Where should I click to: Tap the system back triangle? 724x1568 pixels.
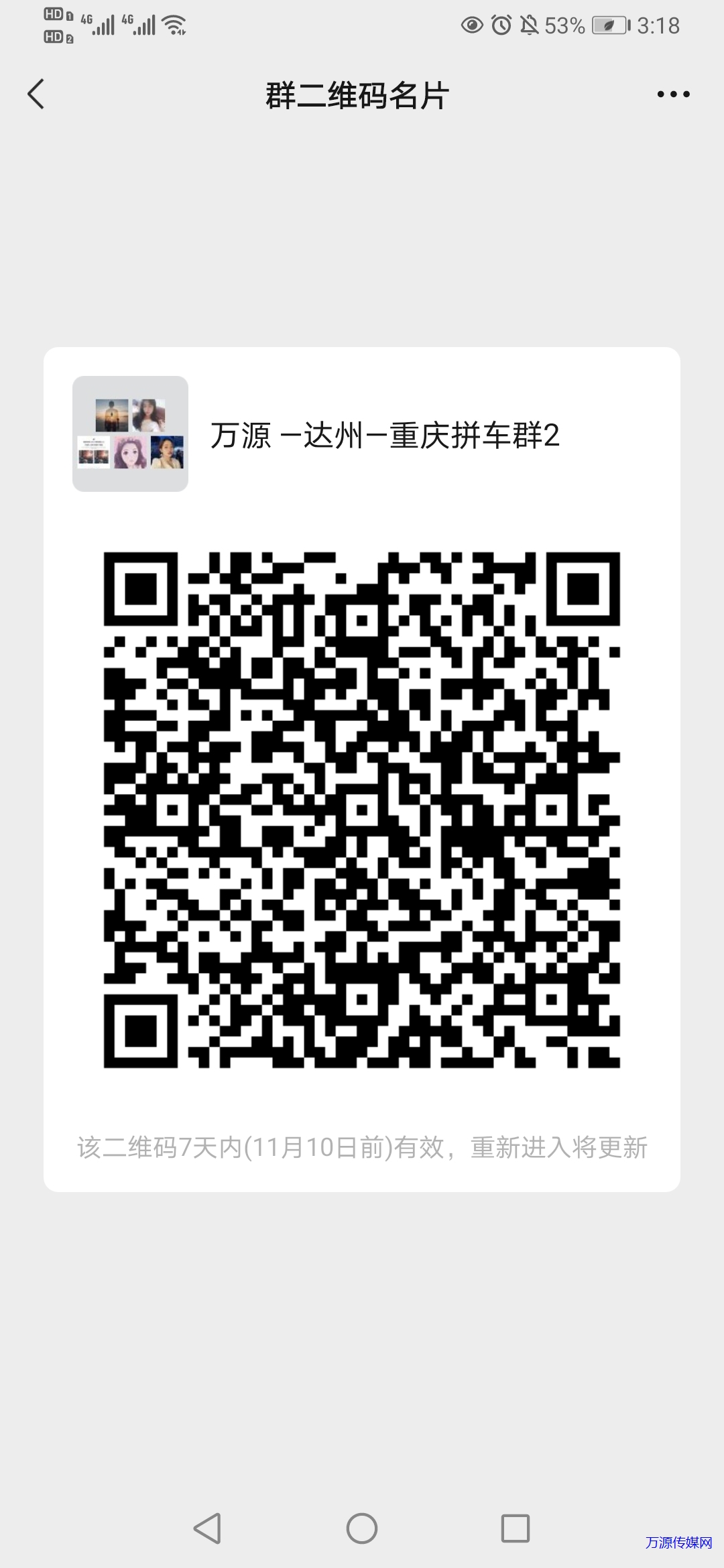[x=208, y=1528]
